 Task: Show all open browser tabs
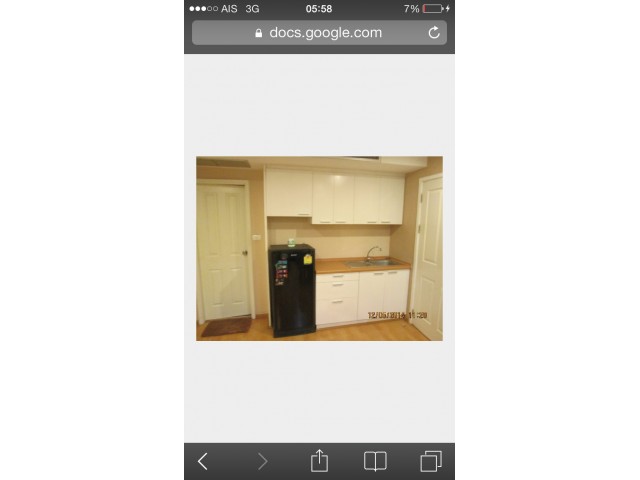click(x=431, y=461)
